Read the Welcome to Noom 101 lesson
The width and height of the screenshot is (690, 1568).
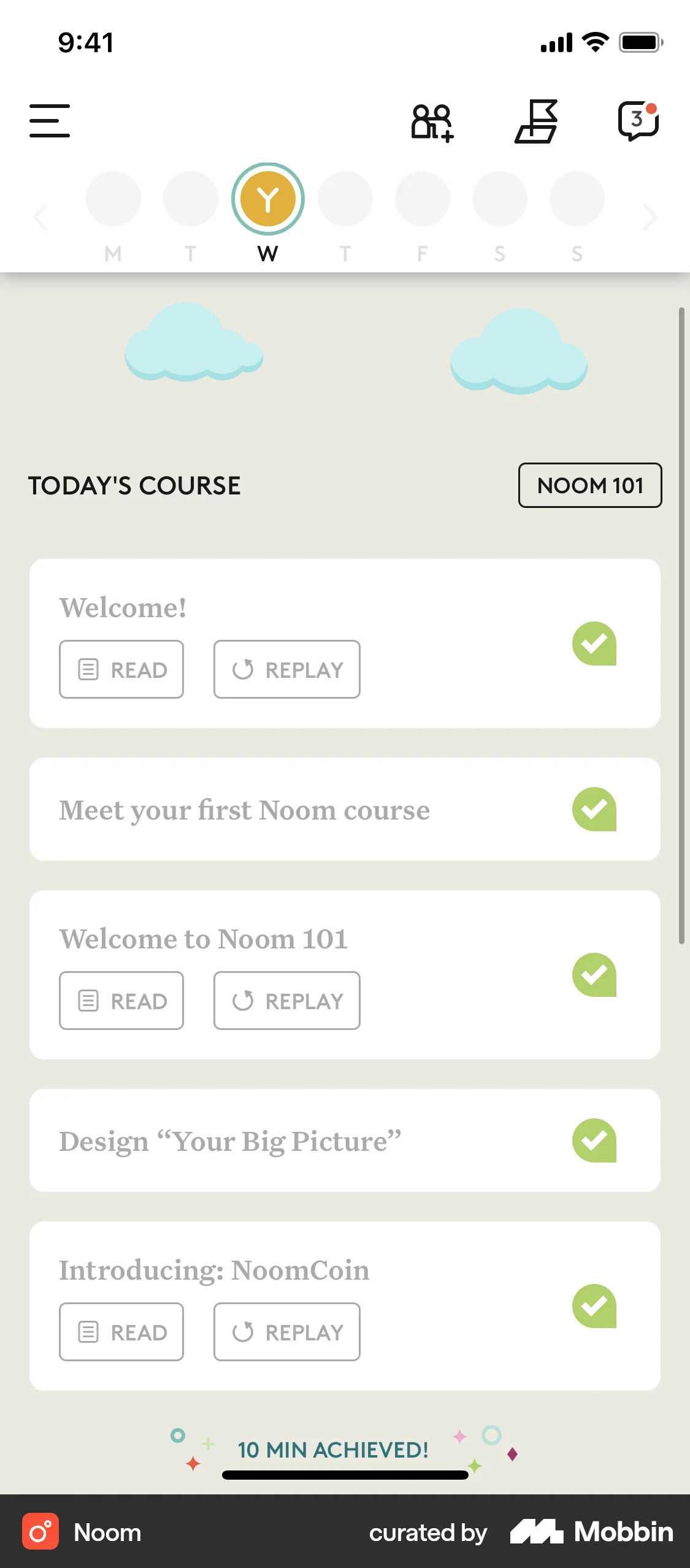pyautogui.click(x=121, y=1001)
